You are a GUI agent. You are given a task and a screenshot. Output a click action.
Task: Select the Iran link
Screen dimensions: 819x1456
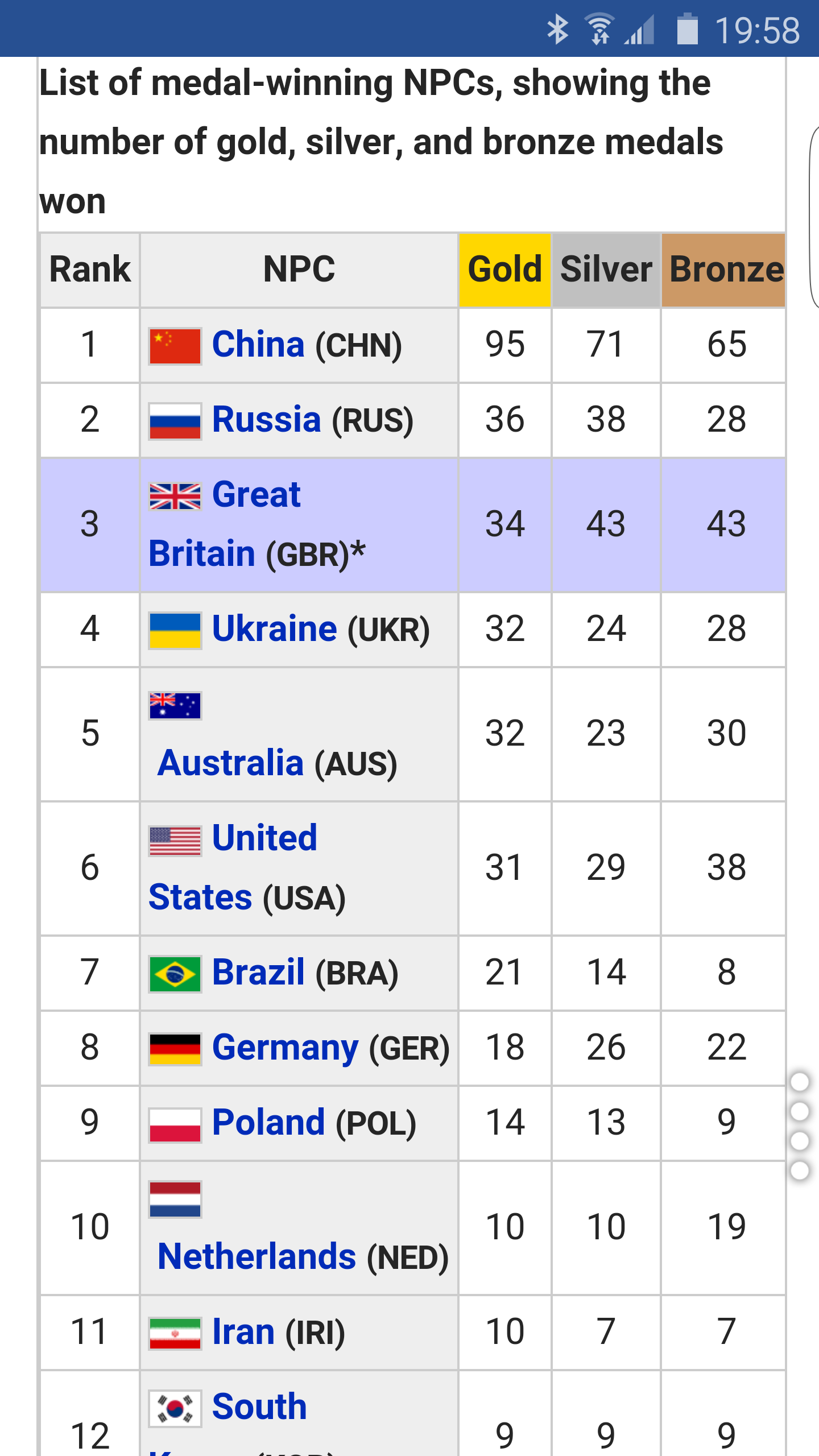[x=243, y=1332]
